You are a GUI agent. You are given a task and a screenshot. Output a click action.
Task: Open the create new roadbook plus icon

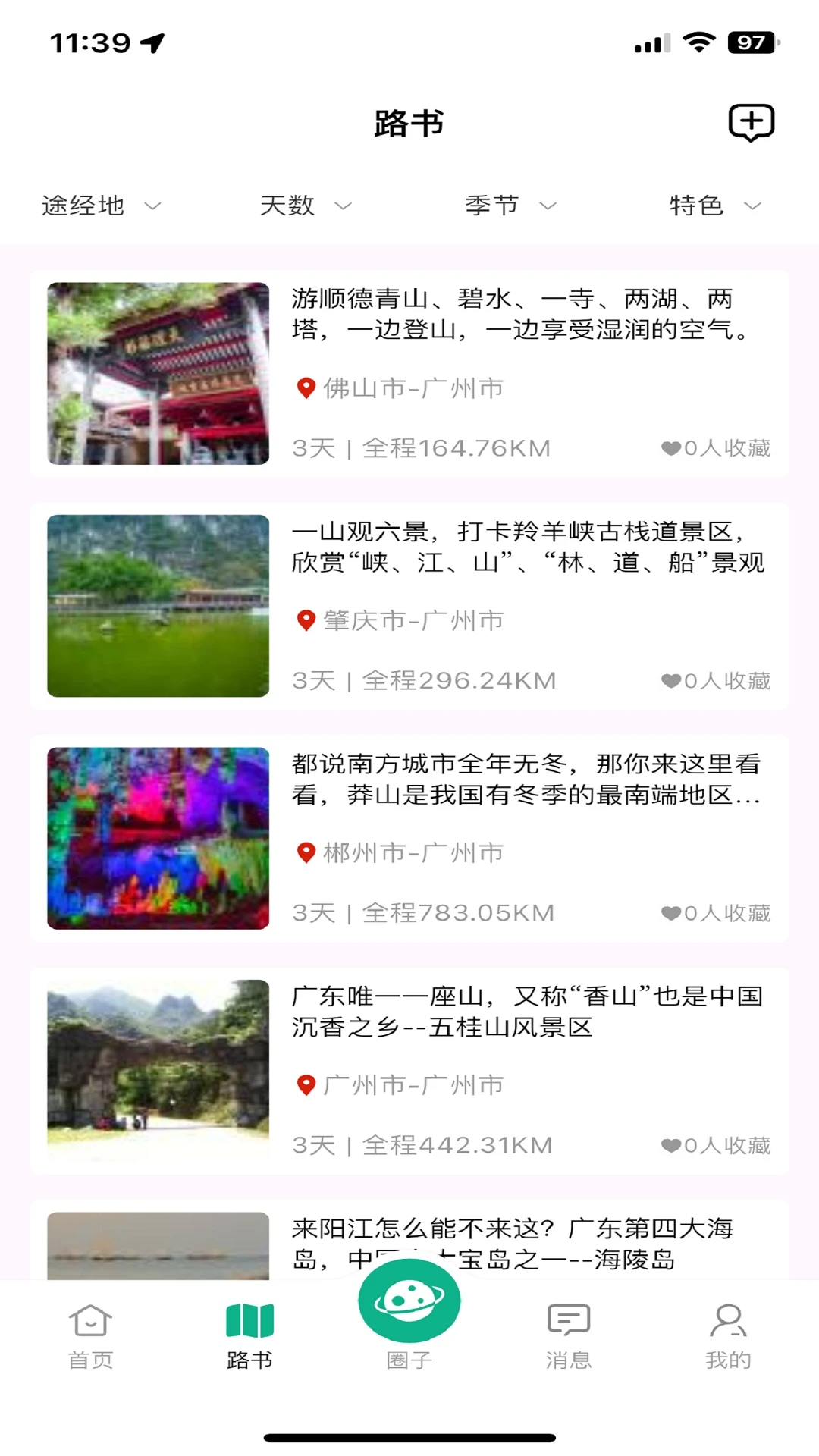click(x=752, y=122)
